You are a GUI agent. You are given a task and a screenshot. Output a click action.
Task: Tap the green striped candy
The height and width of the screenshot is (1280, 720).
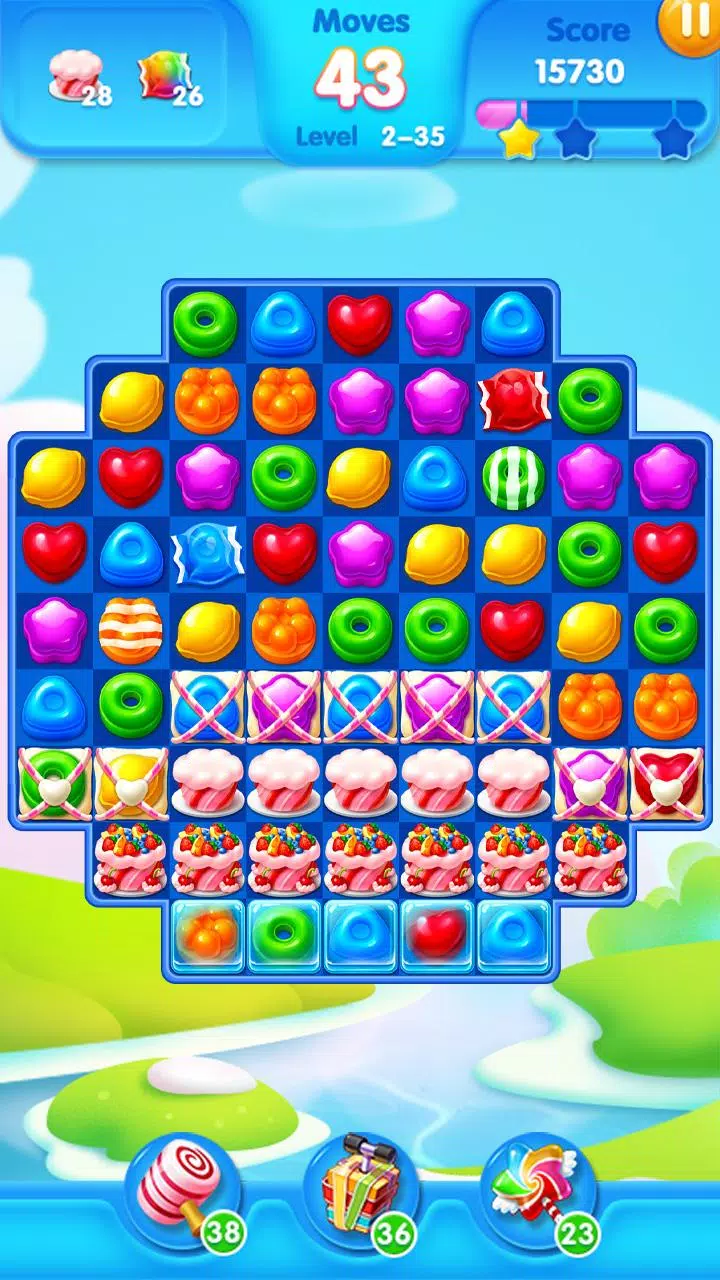tap(513, 477)
